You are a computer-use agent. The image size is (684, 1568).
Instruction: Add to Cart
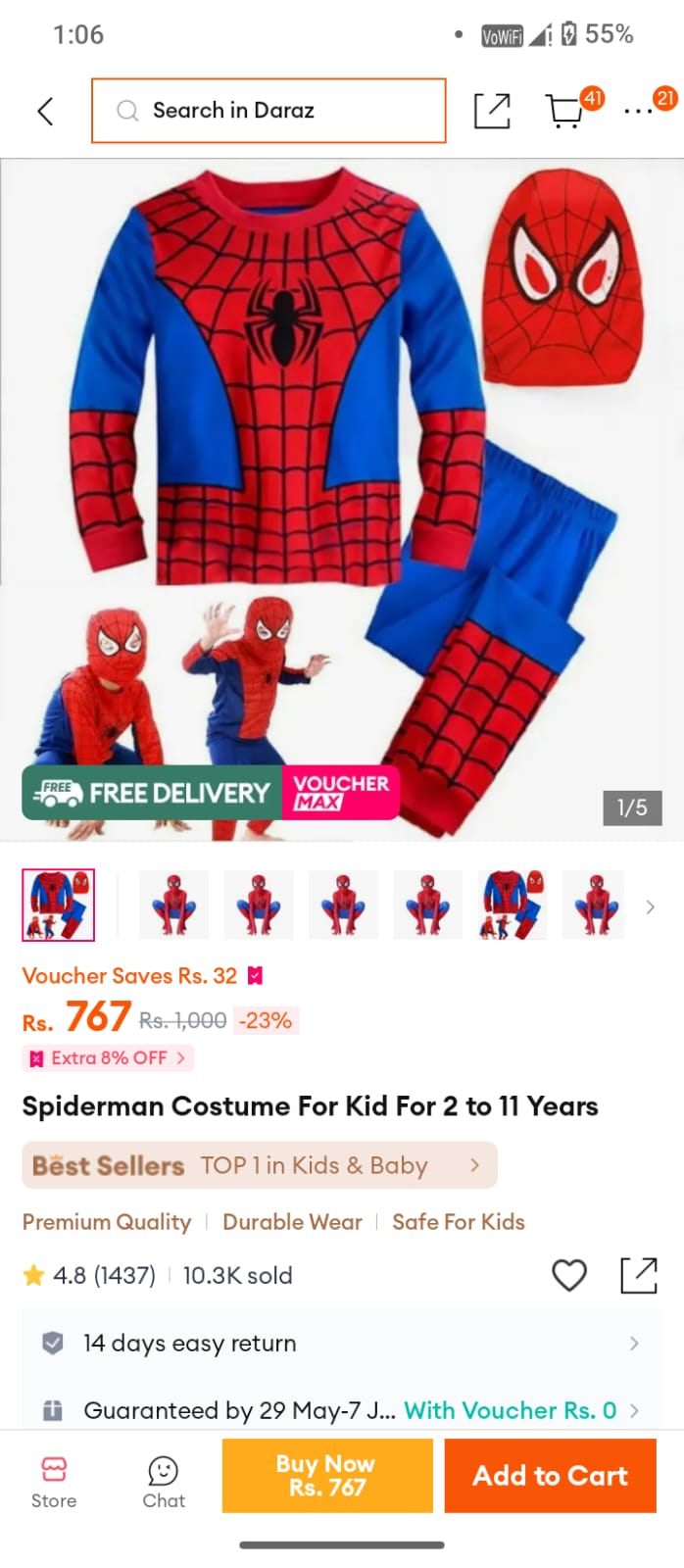(550, 1476)
